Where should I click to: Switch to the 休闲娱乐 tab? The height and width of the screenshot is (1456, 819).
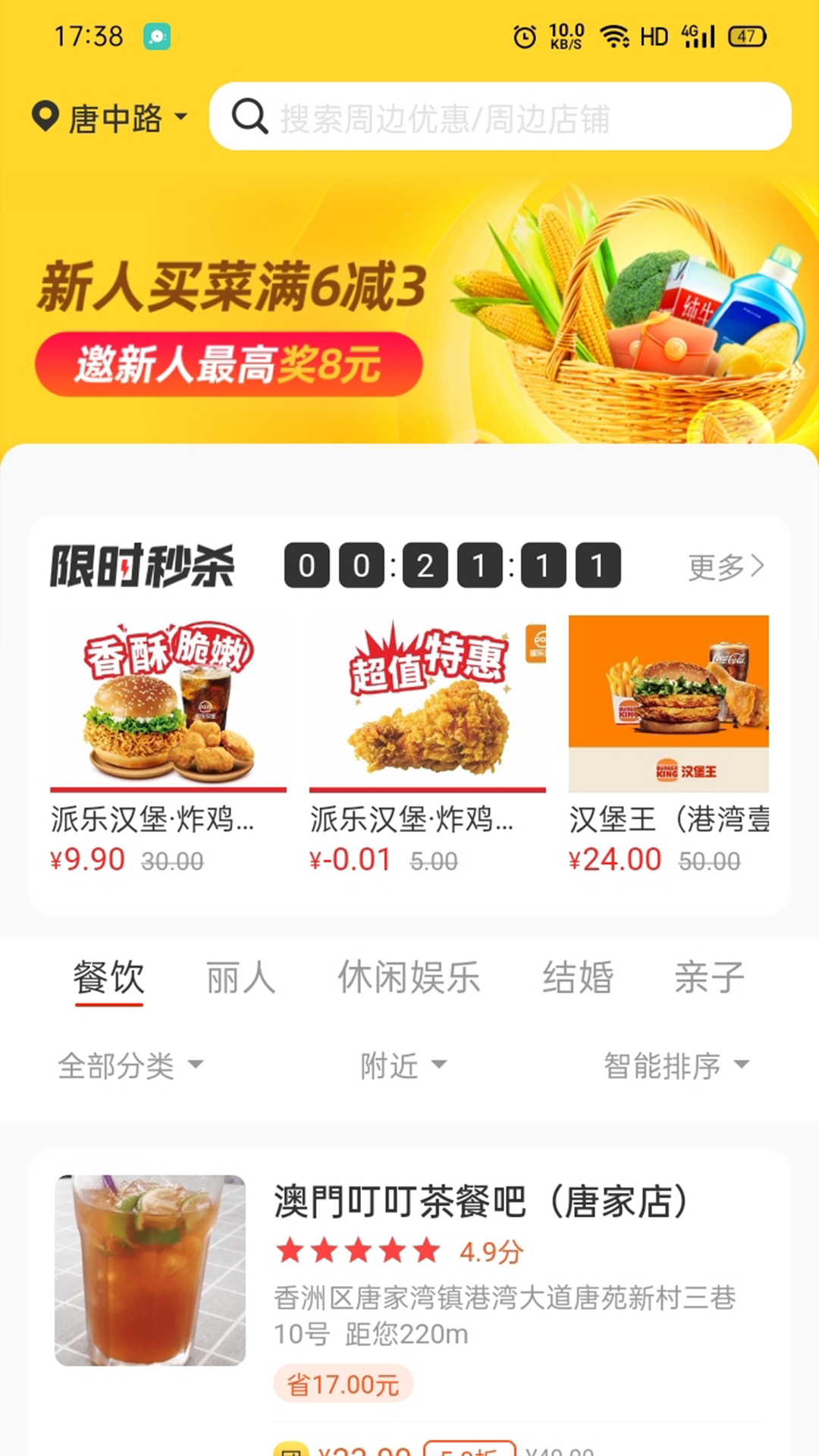tap(409, 977)
